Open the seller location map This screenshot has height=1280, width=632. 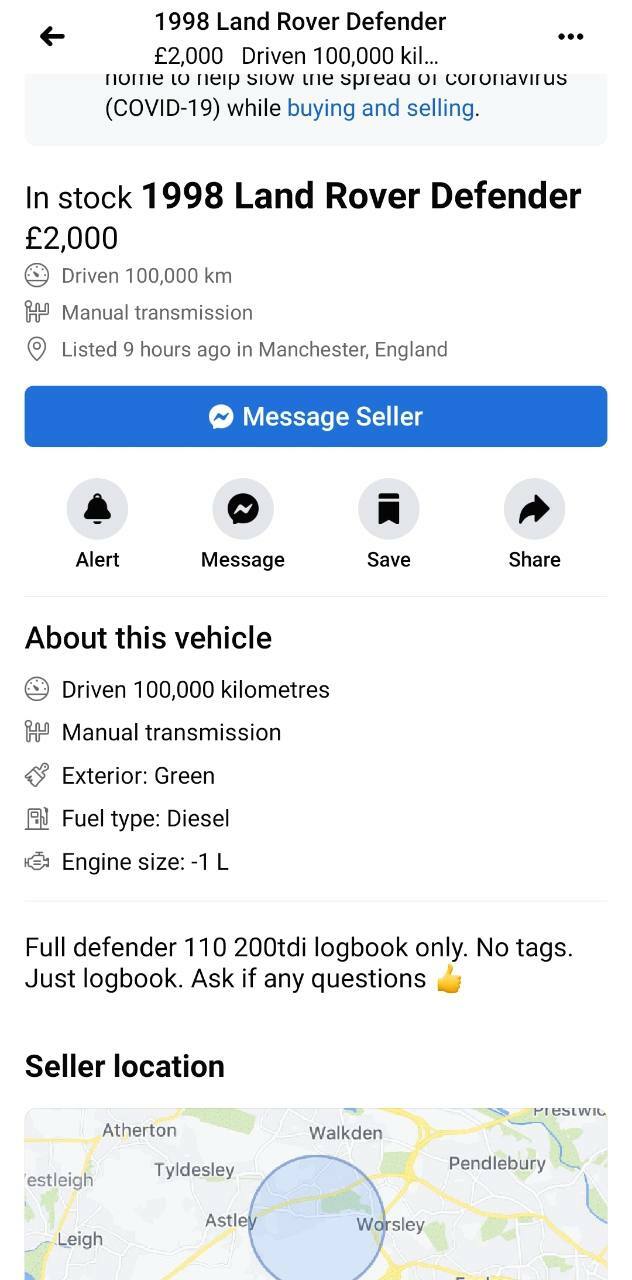316,1194
